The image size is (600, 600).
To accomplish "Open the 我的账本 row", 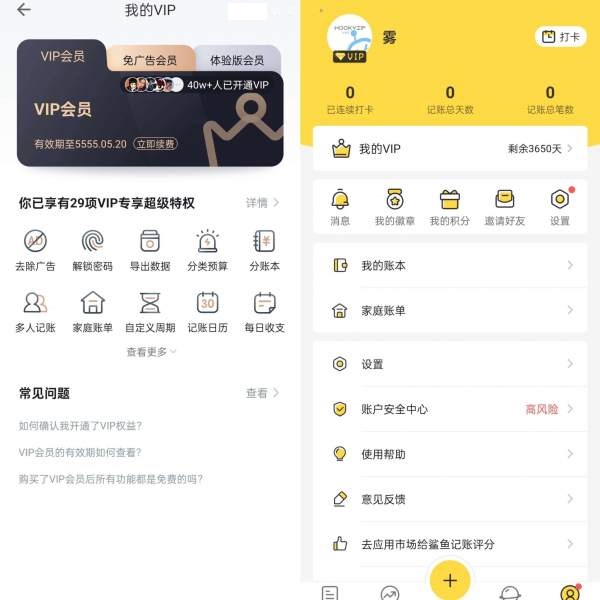I will [x=450, y=266].
